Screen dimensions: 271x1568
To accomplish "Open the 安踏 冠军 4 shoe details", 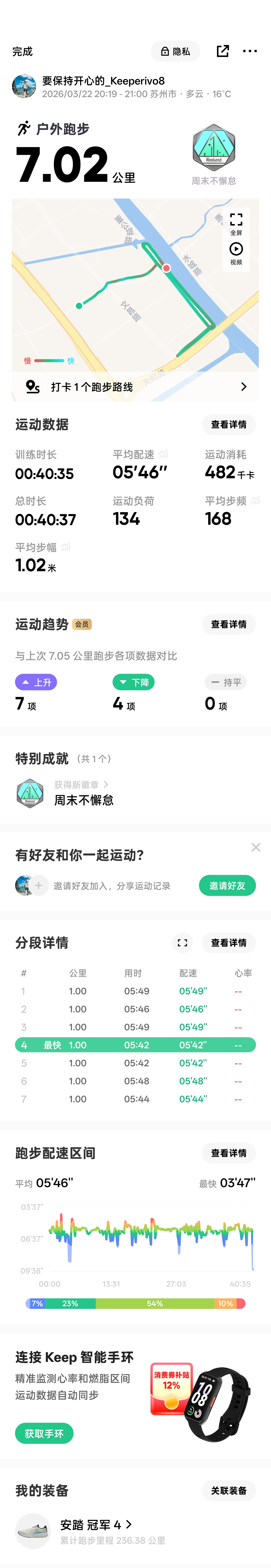I will coord(96,1525).
